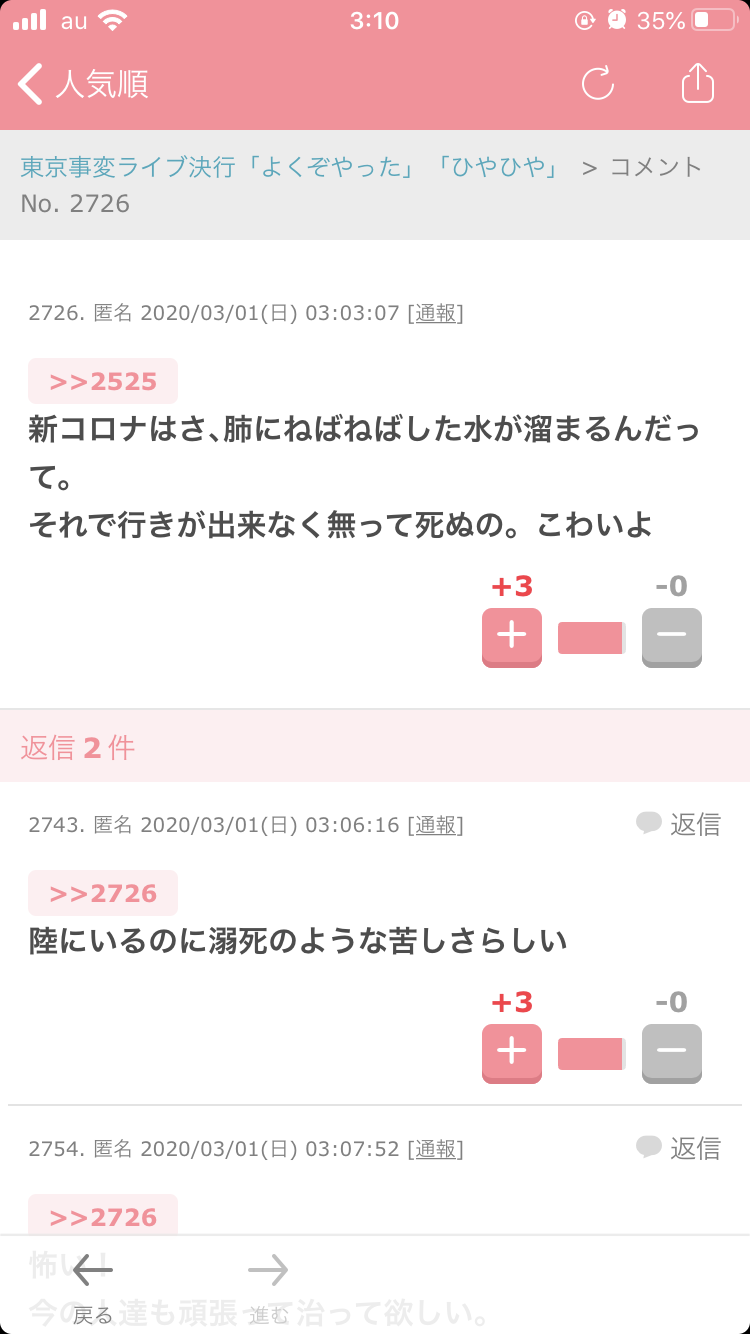Jump to quoted comment >>2525
Screen dimensions: 750x1334
[103, 381]
